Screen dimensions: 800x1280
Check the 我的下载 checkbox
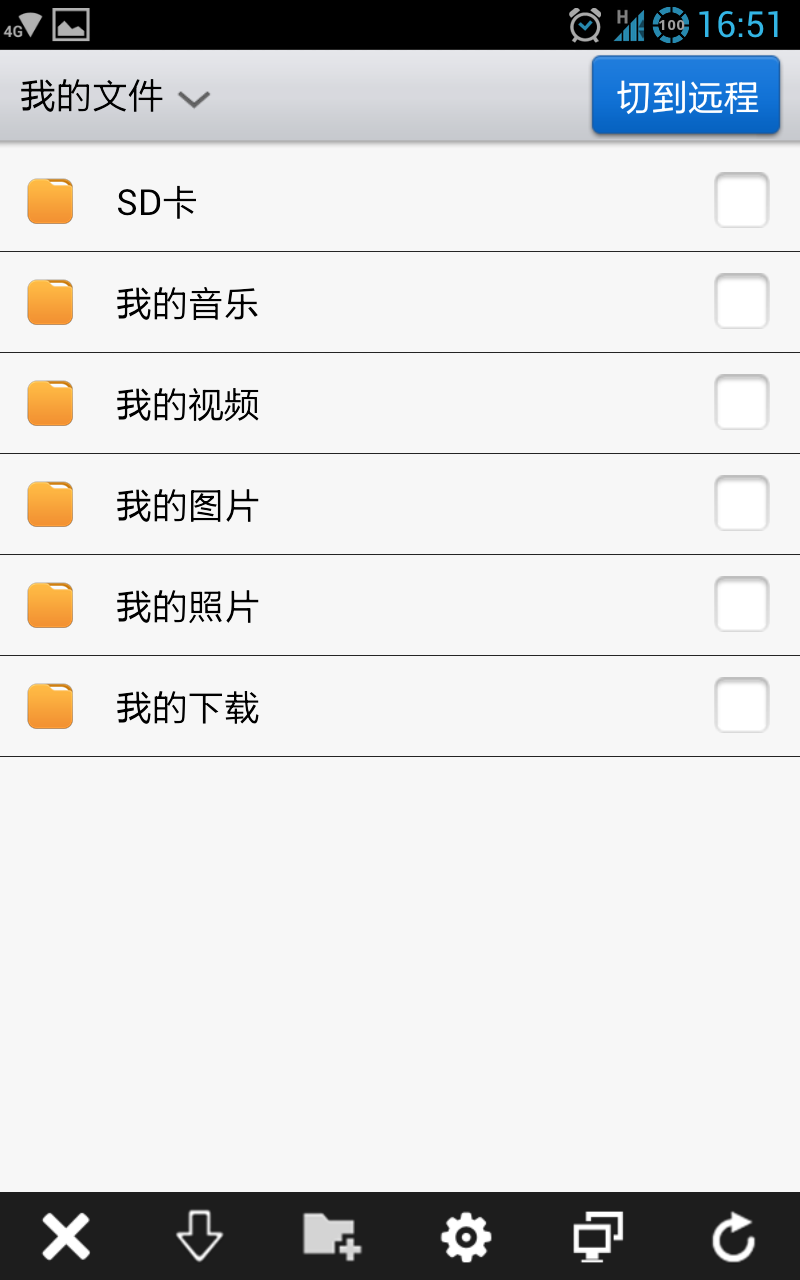tap(741, 706)
